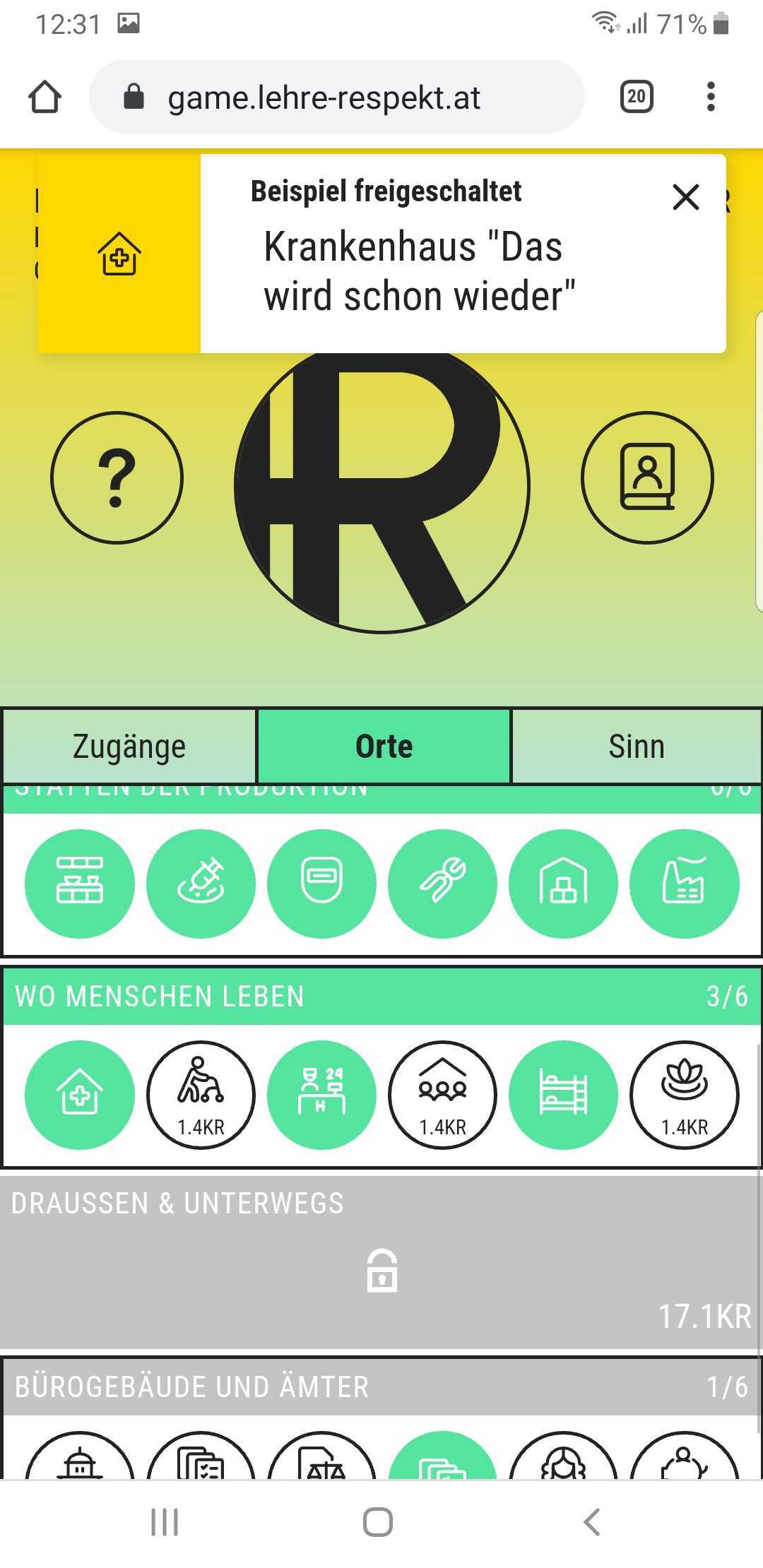Open the factory production place
Image resolution: width=763 pixels, height=1568 pixels.
click(x=684, y=884)
